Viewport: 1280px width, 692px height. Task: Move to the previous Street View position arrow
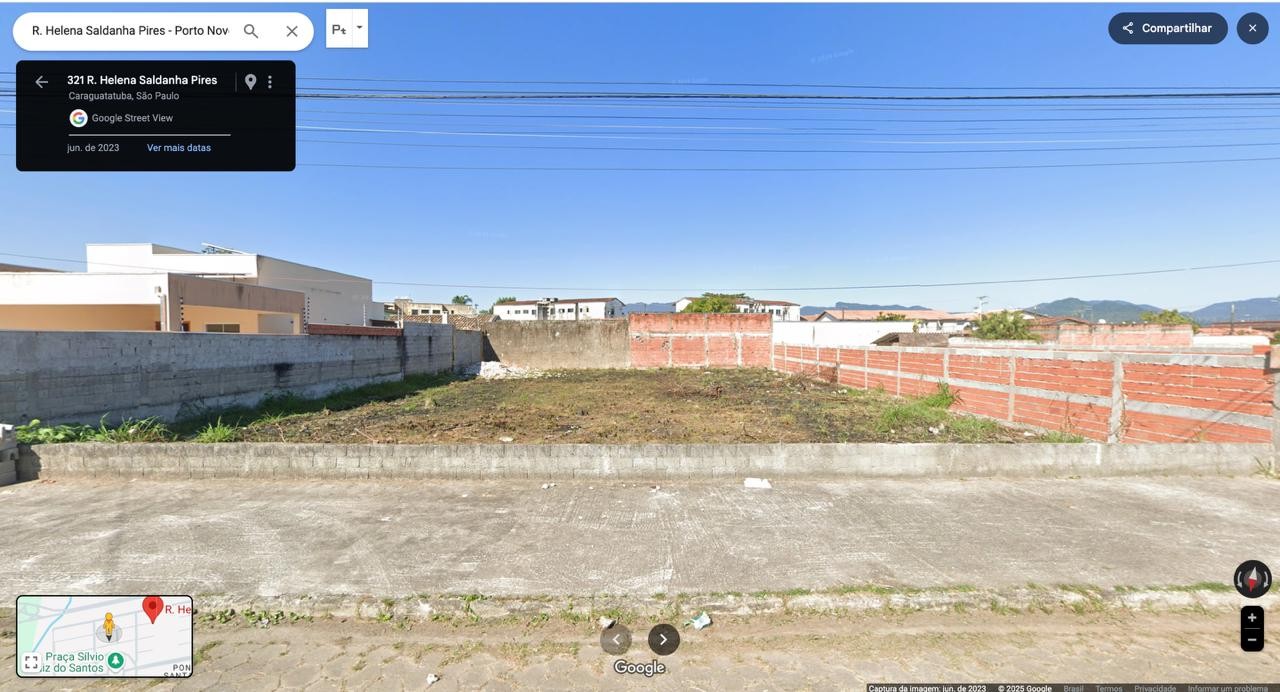coord(616,640)
